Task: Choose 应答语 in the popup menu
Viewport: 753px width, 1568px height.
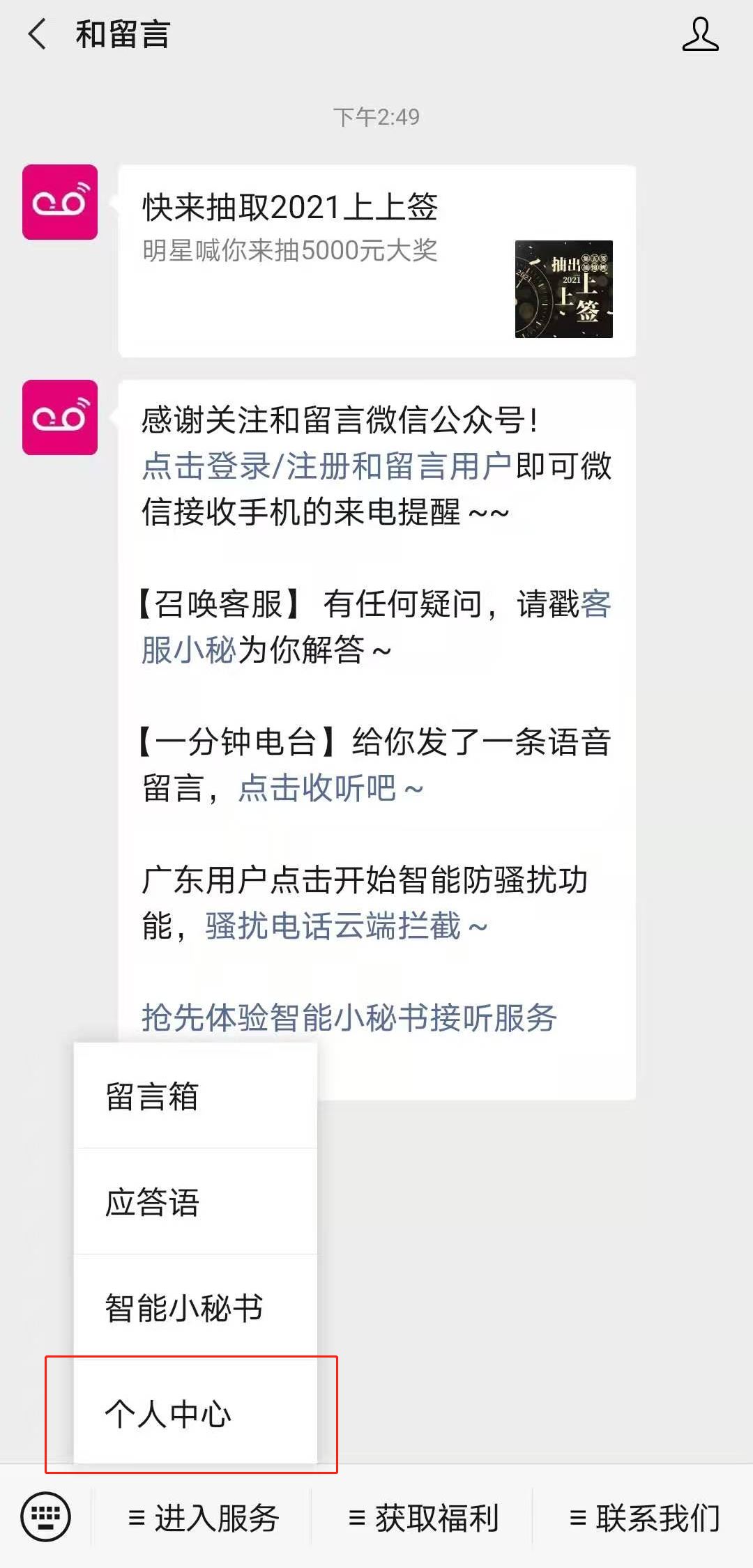Action: 195,1202
